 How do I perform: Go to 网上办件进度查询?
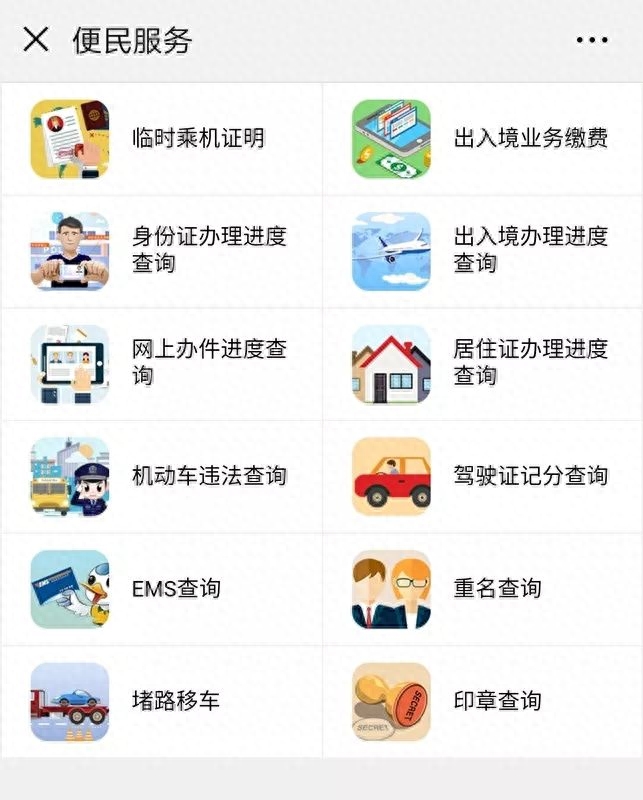tap(162, 363)
